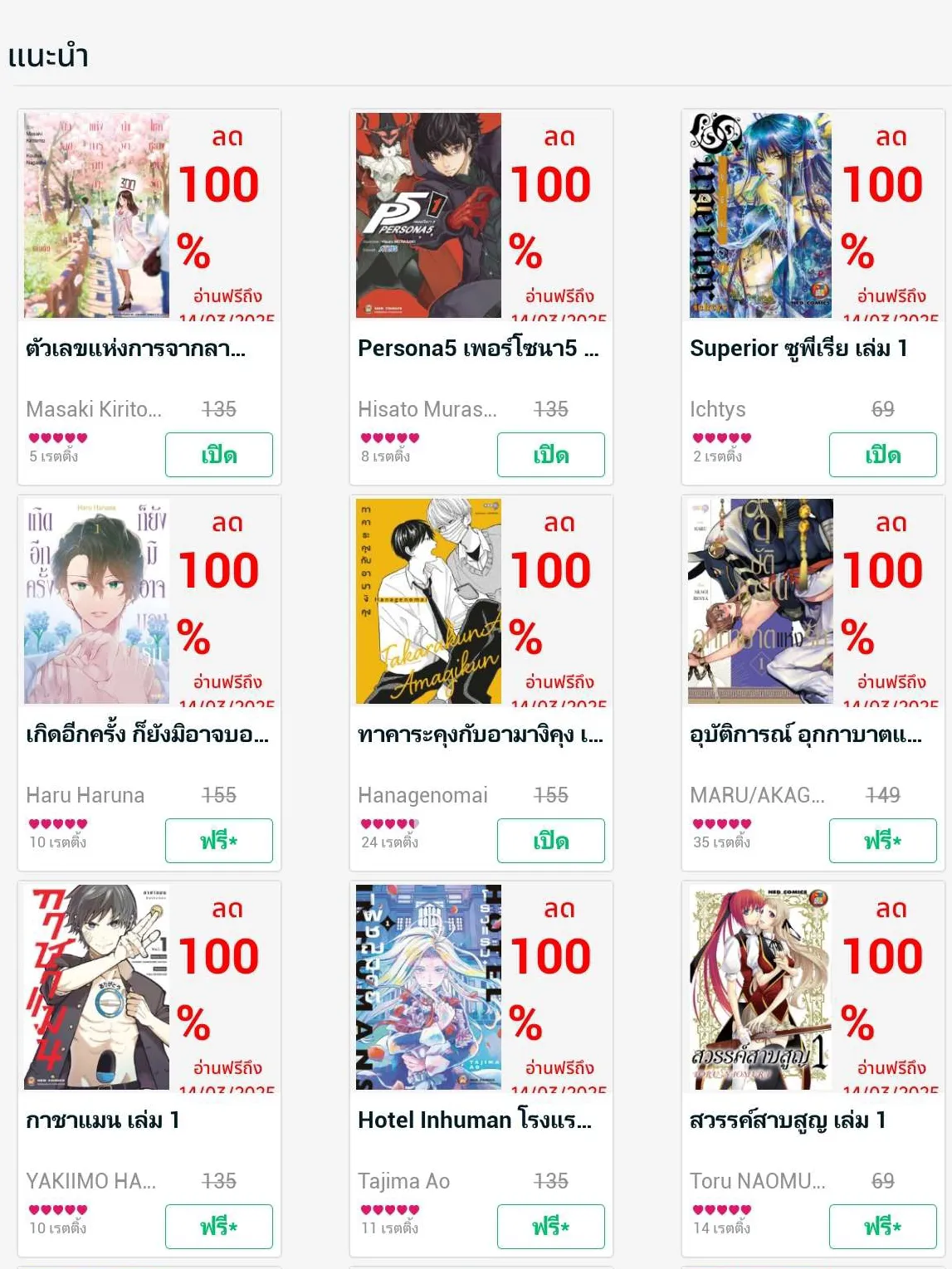View the สวรรค์สาบสูญ cover image
This screenshot has width=952, height=1269.
point(760,987)
